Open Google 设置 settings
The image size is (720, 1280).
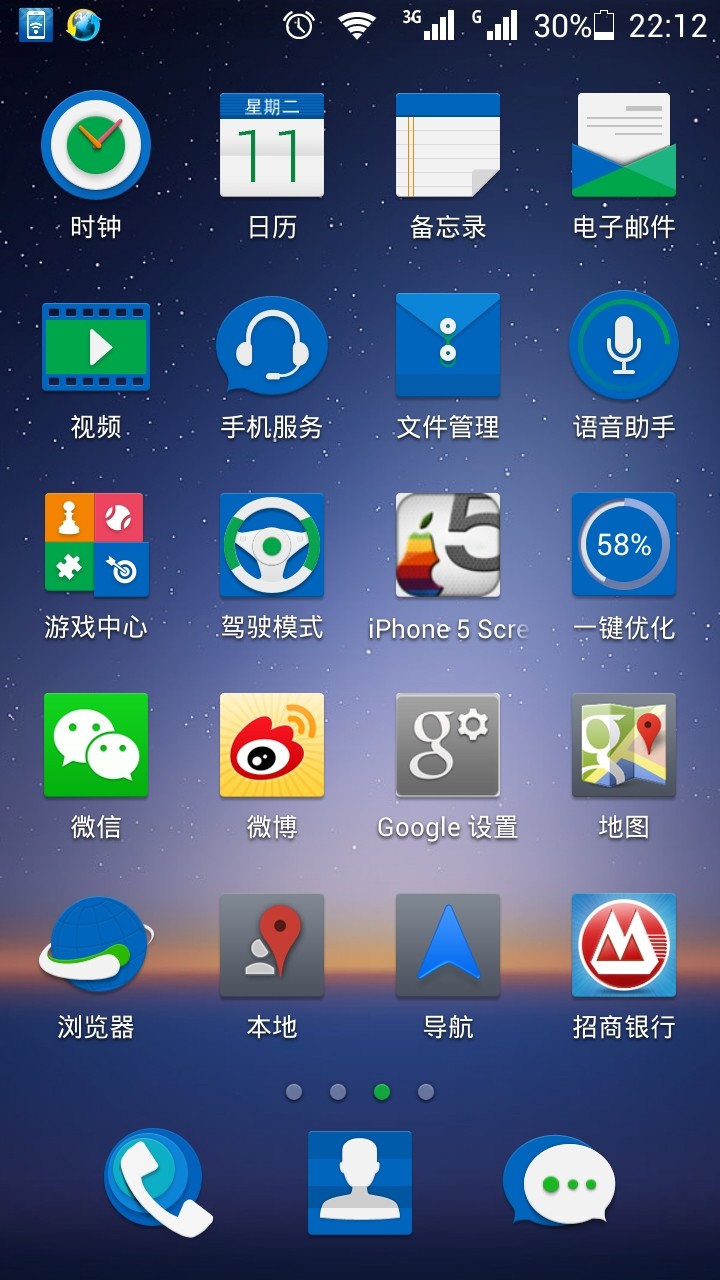(448, 745)
